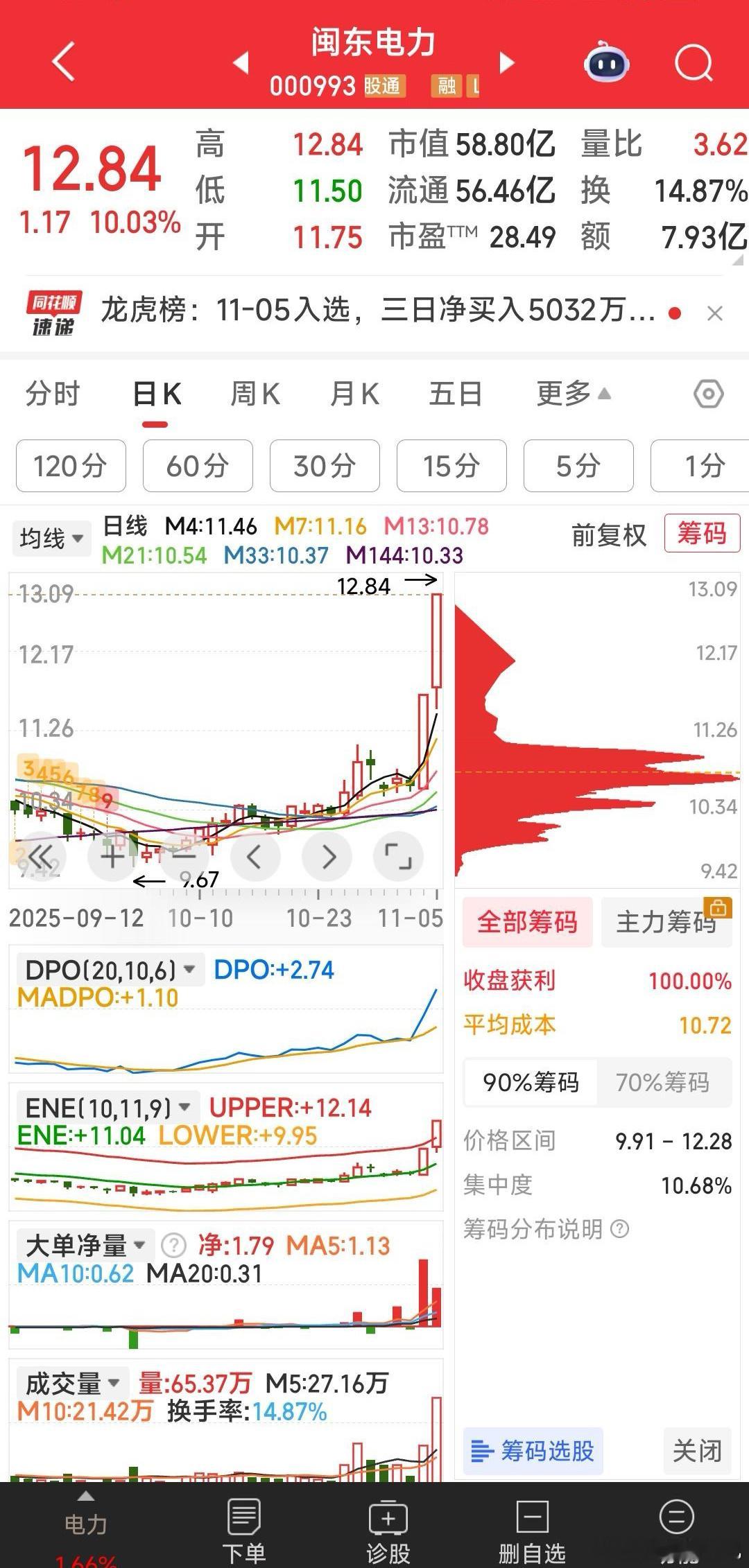Select the 分时 intraday tab
This screenshot has width=749, height=1568.
(52, 393)
